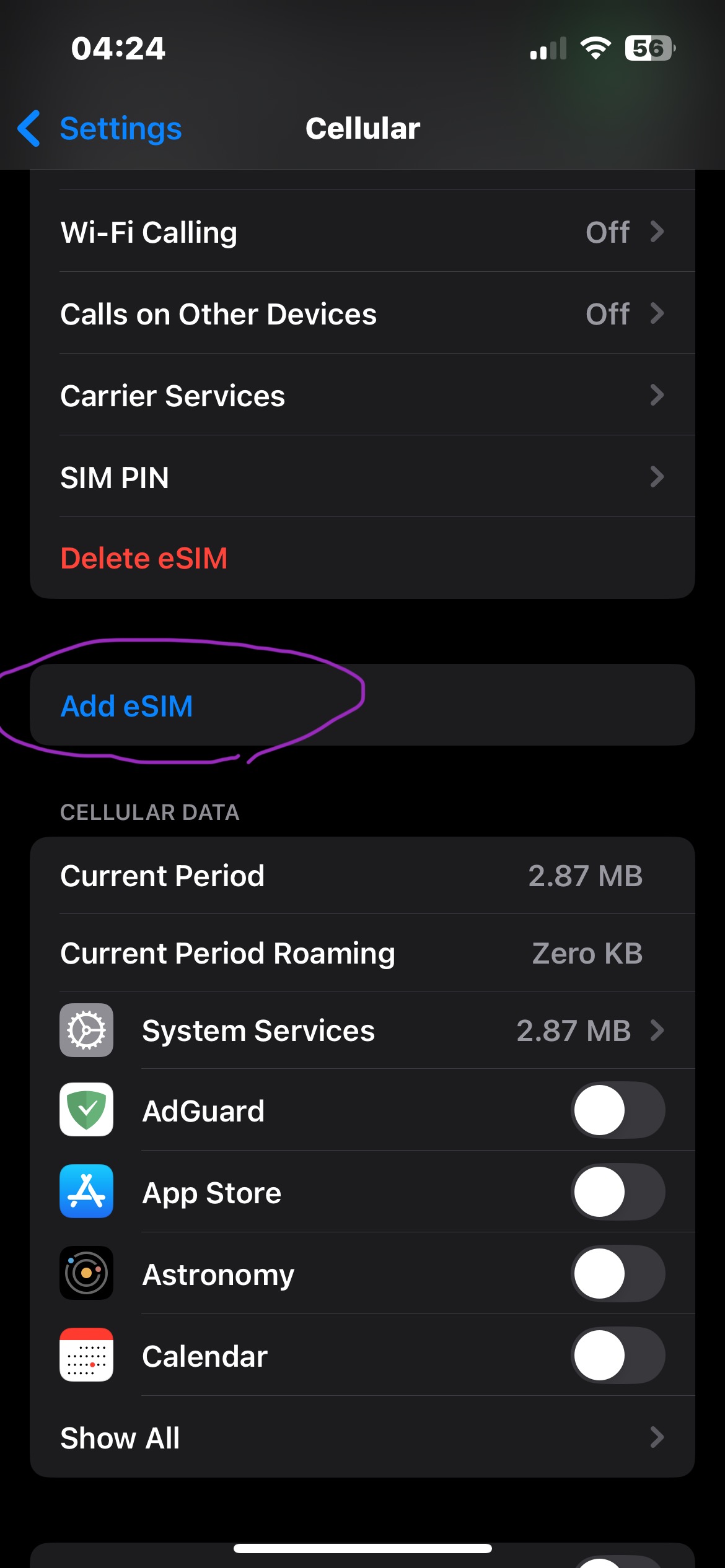Navigate back to Settings

(x=99, y=129)
